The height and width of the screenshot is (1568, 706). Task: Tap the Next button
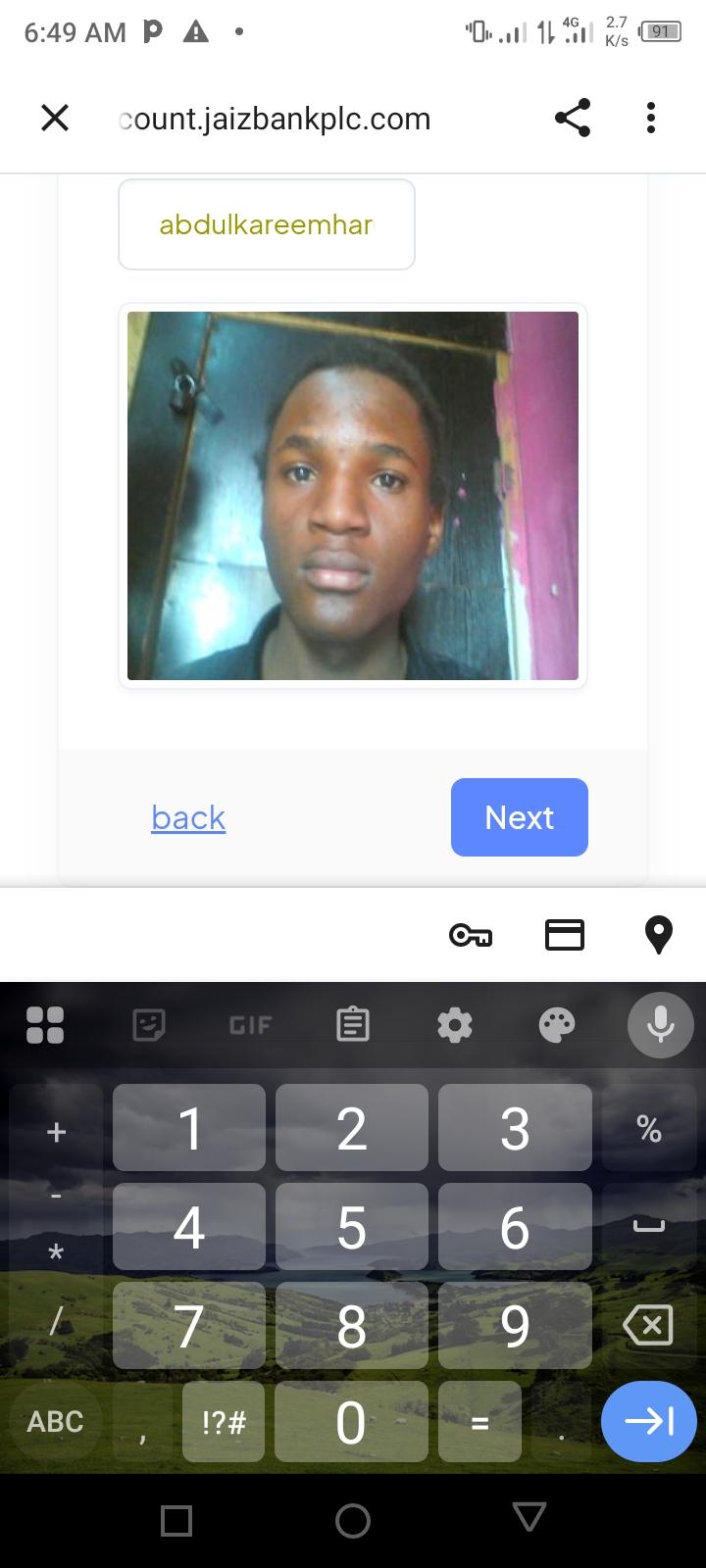519,817
